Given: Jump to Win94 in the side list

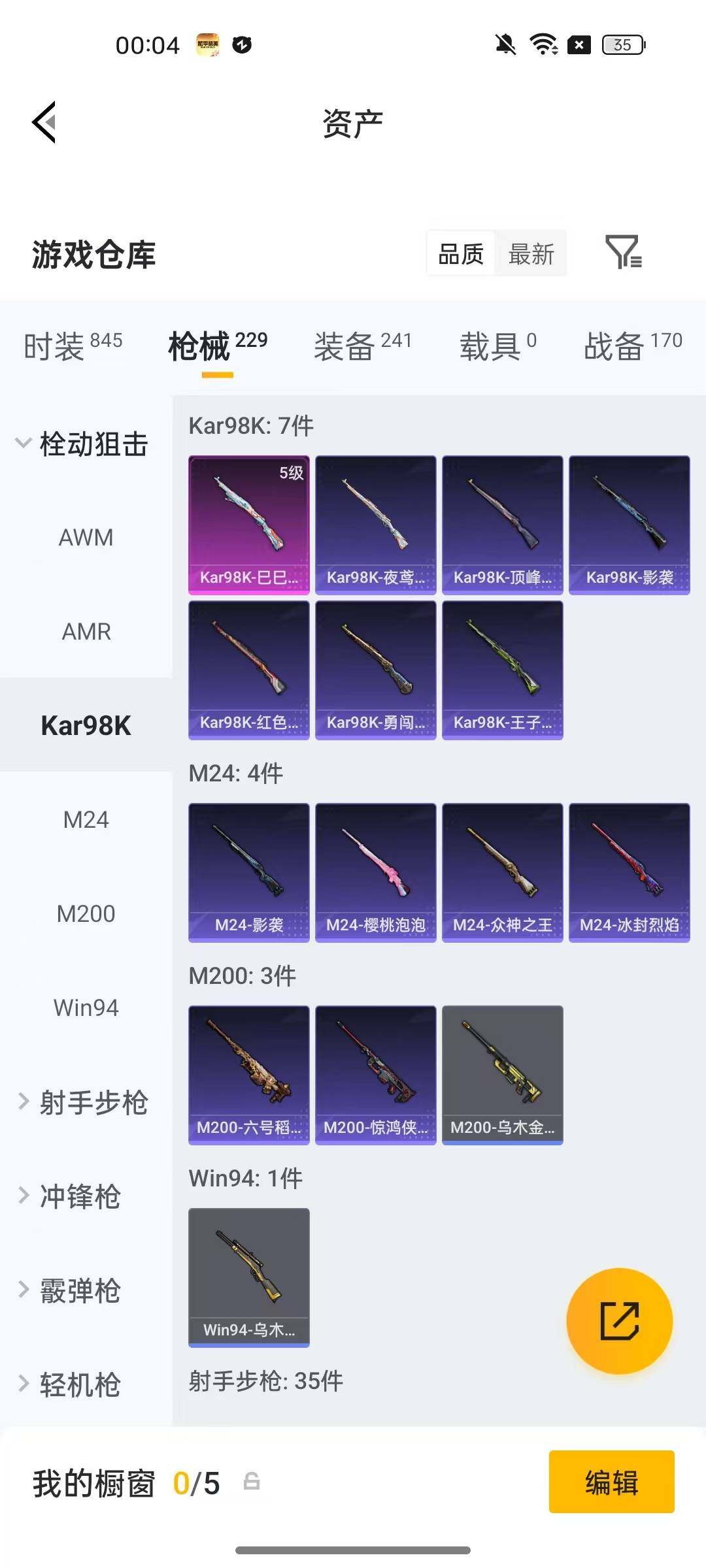Looking at the screenshot, I should click(x=86, y=1007).
